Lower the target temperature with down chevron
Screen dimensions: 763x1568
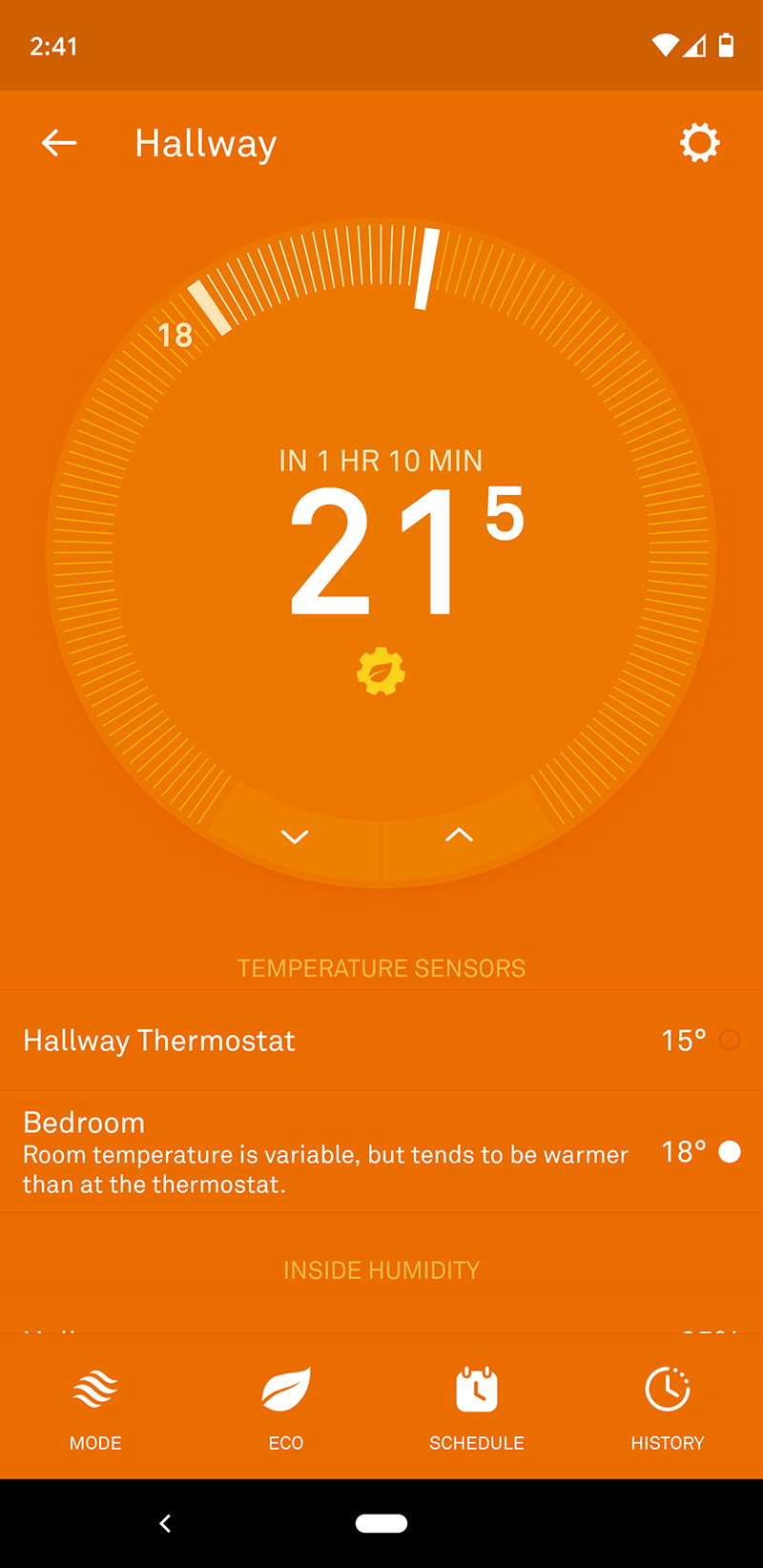pos(295,836)
